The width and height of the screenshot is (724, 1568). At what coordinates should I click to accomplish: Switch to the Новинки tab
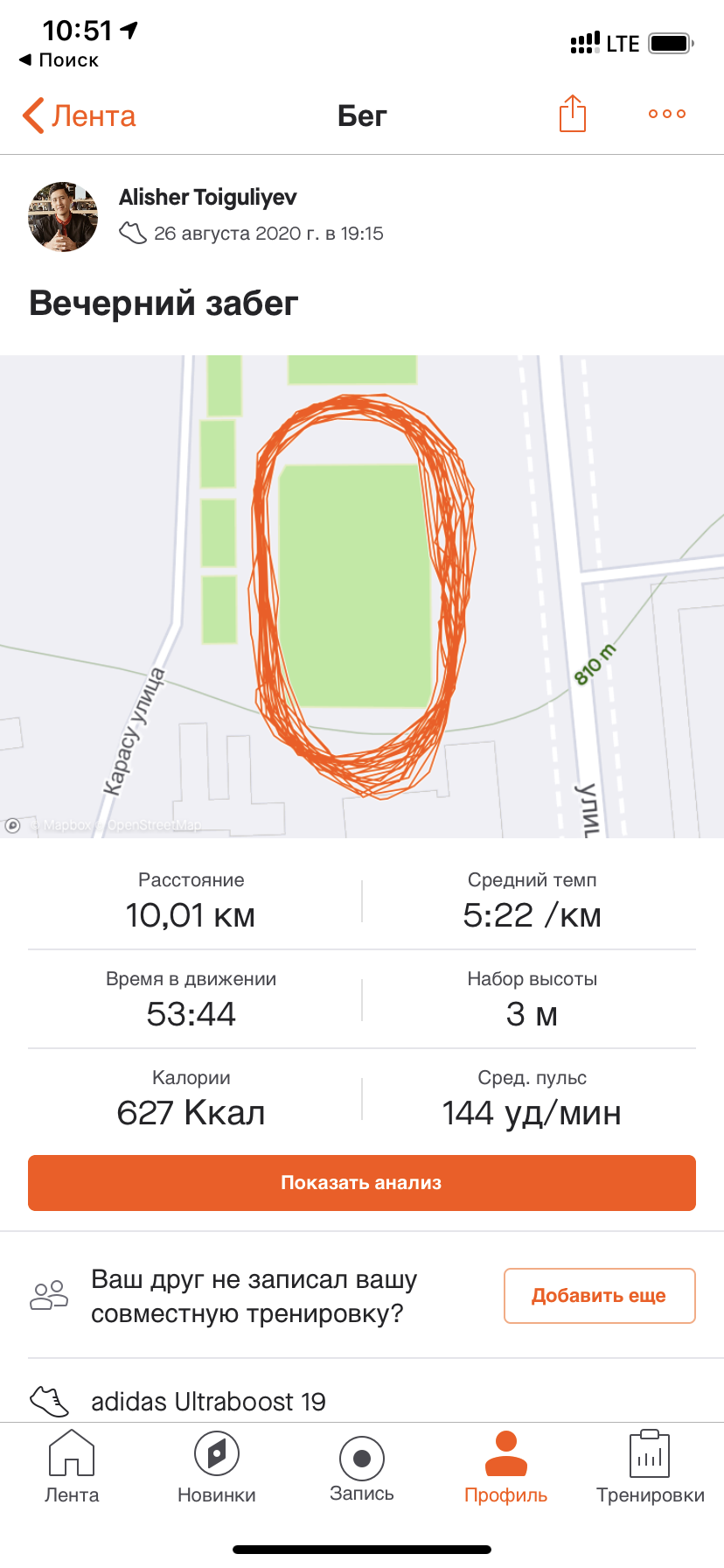[x=217, y=1466]
